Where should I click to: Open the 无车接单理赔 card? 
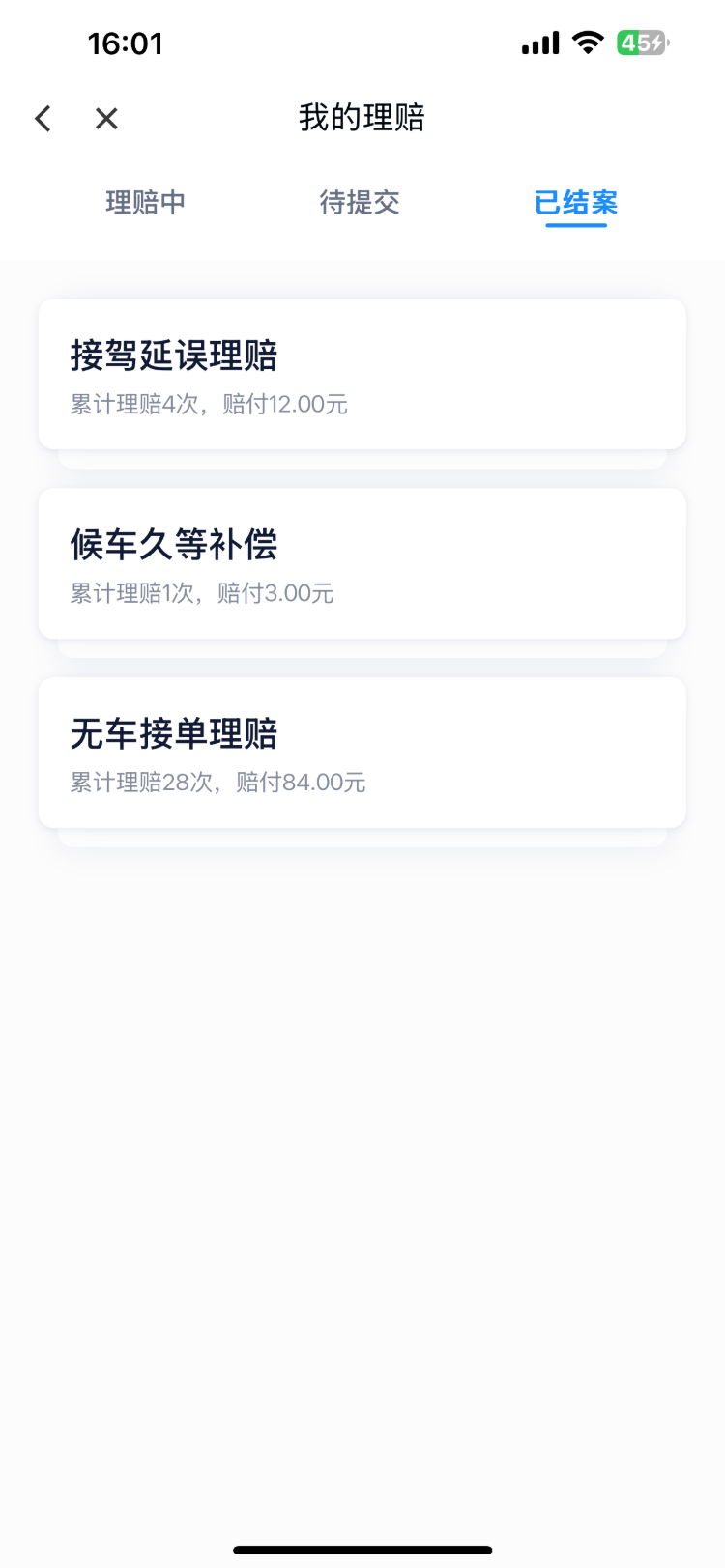point(362,754)
